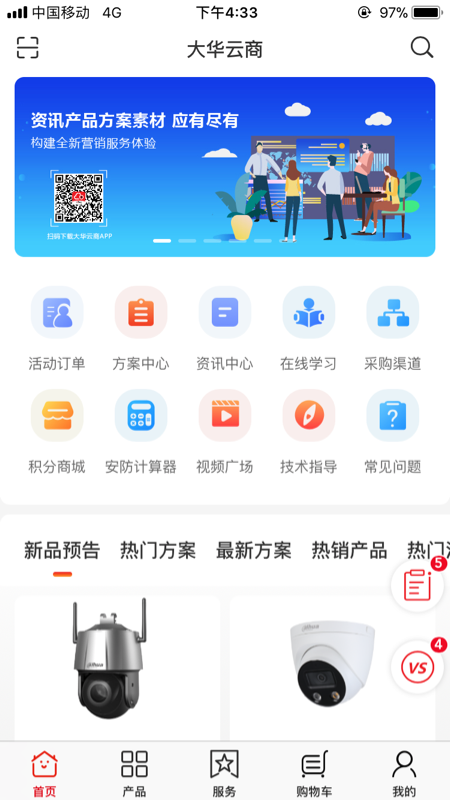View 常见问题 help

(392, 432)
